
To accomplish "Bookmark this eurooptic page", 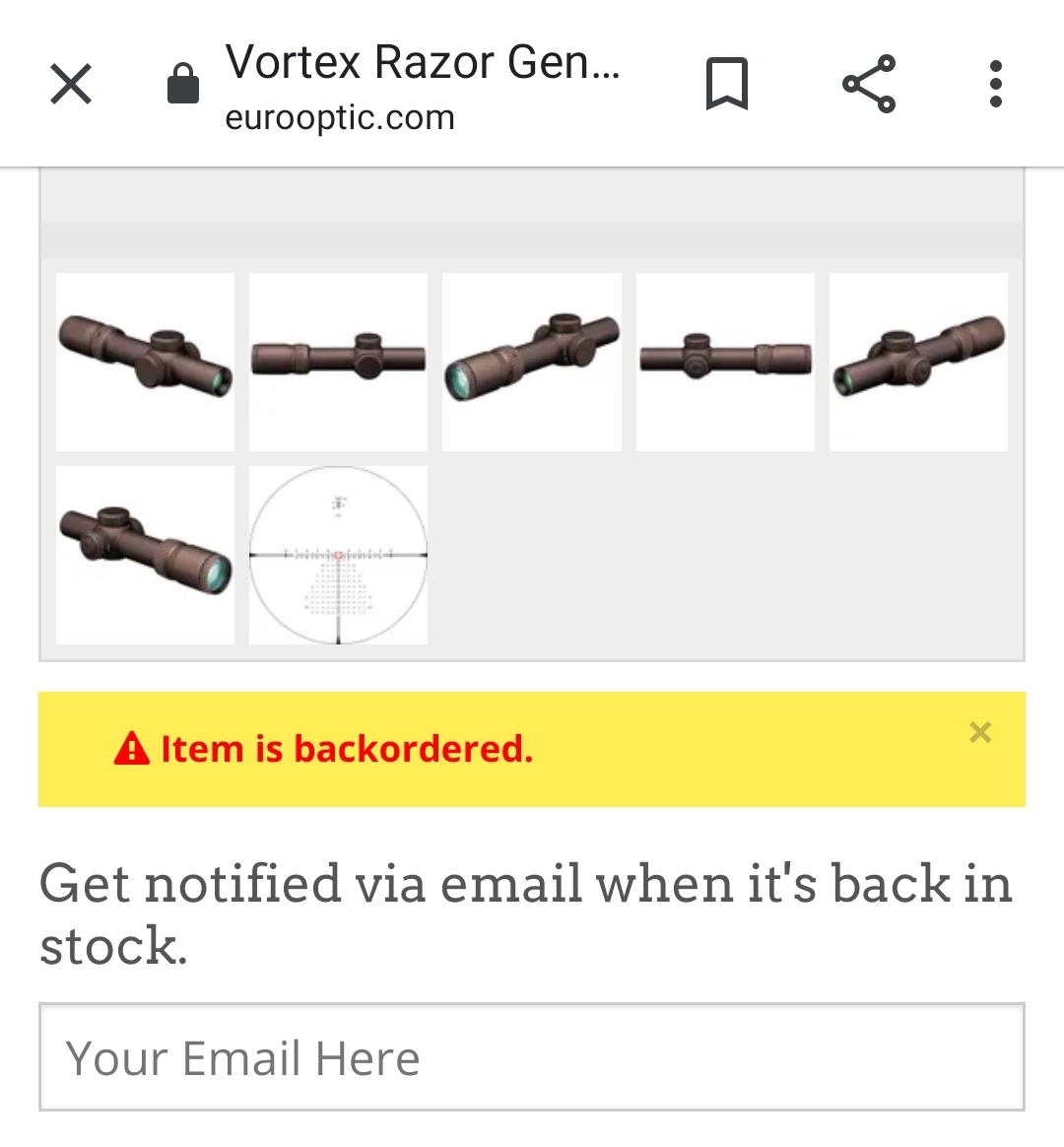I will (727, 84).
